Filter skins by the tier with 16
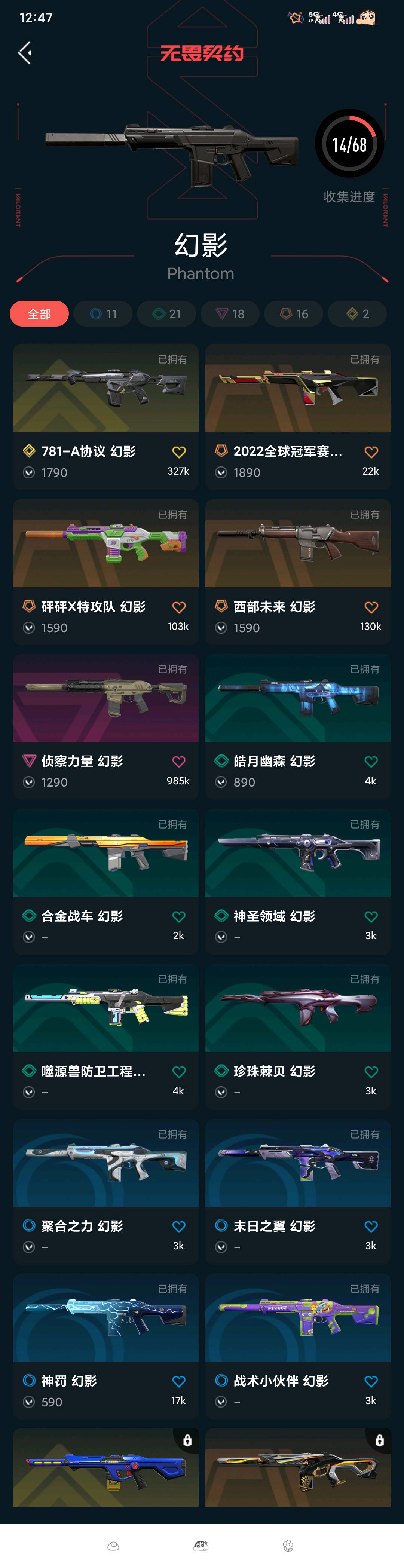 [293, 314]
